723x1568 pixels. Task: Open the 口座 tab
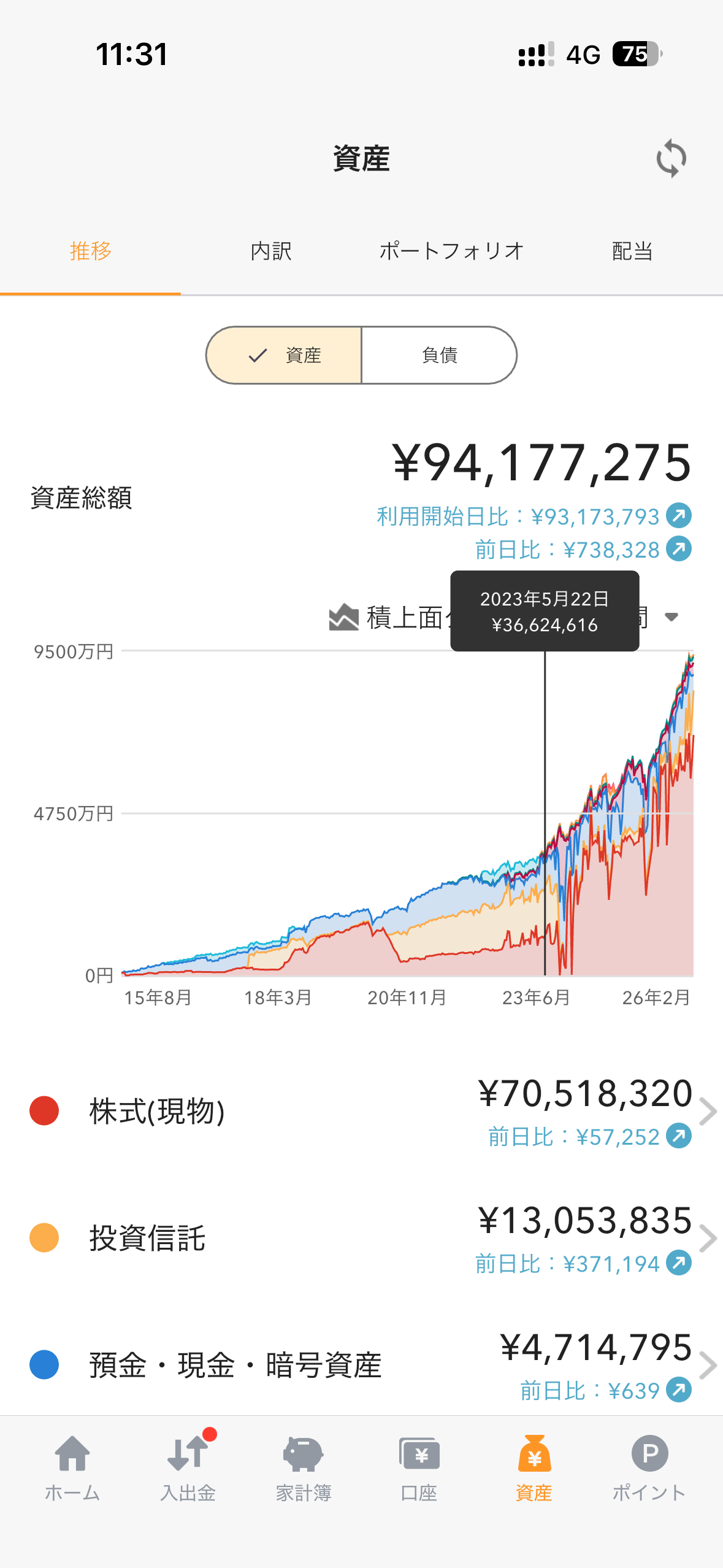419,1467
